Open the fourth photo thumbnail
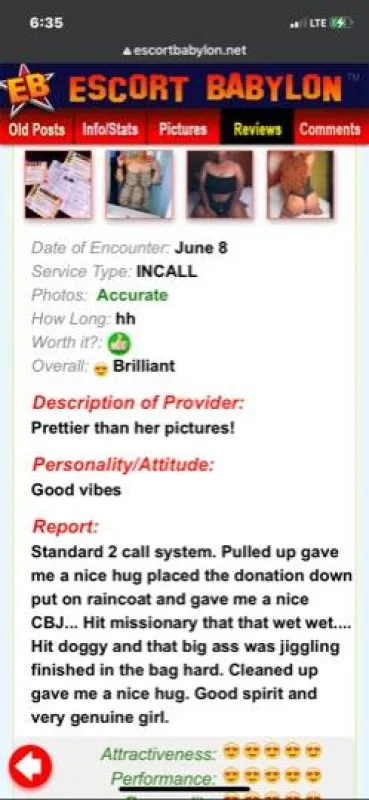Viewport: 369px width, 800px height. point(300,184)
